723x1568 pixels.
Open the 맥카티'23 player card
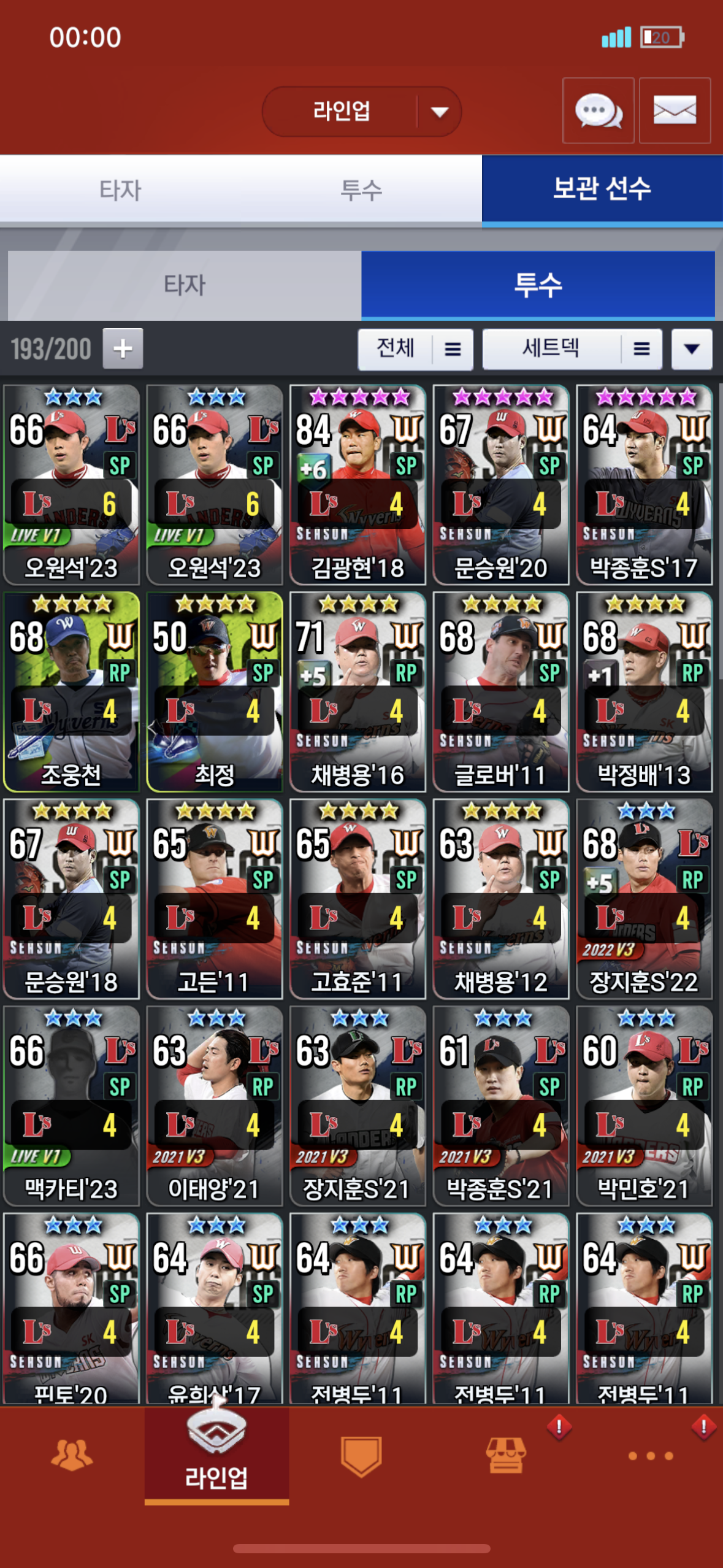(71, 1105)
